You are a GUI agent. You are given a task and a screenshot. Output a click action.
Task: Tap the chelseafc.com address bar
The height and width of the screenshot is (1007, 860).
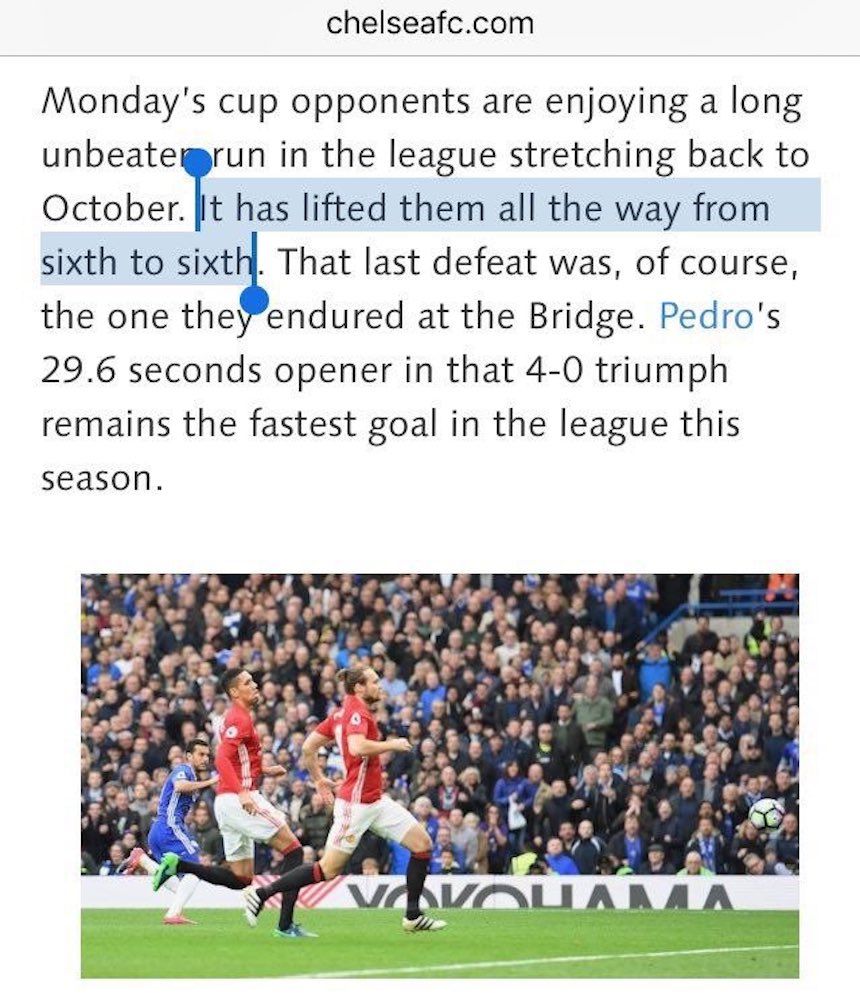(x=430, y=24)
